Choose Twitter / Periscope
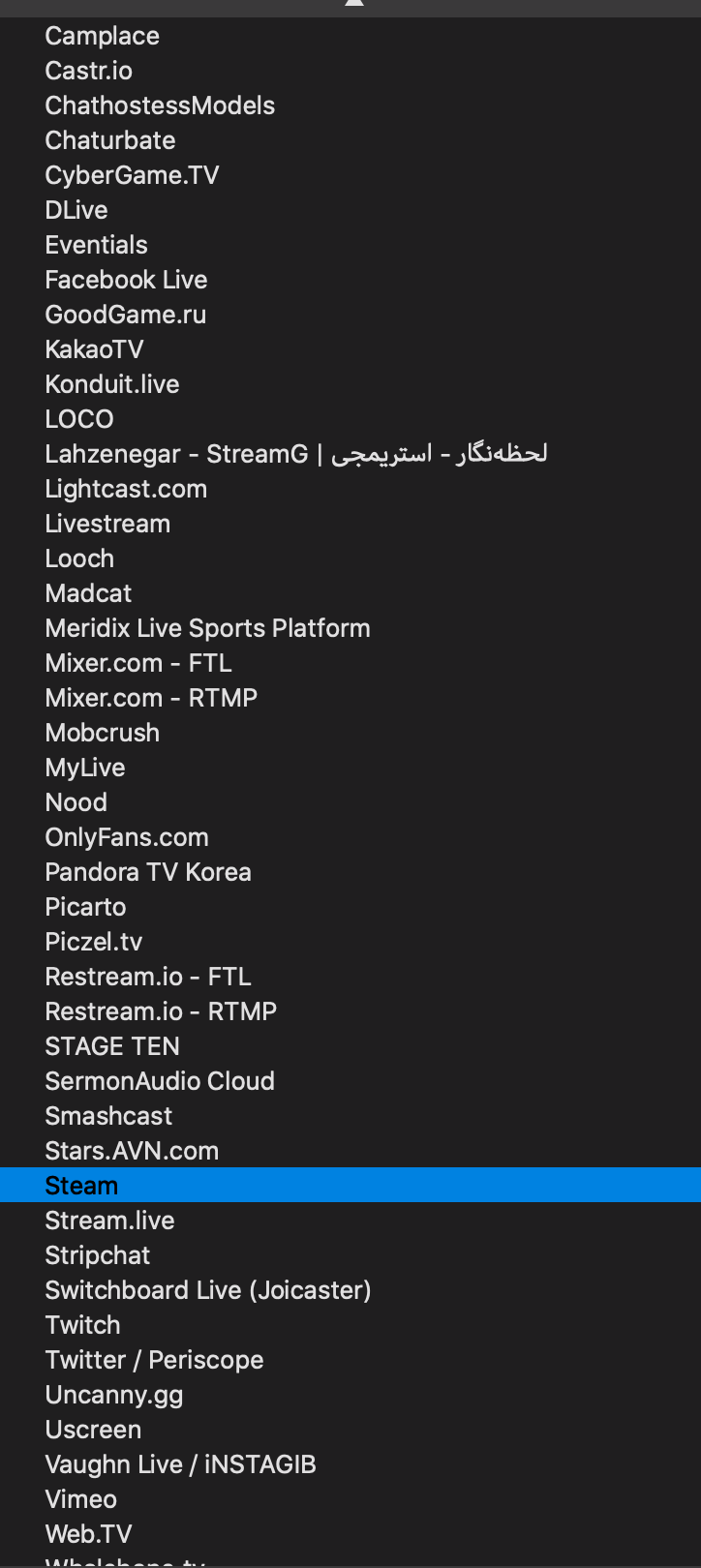 pyautogui.click(x=350, y=1359)
